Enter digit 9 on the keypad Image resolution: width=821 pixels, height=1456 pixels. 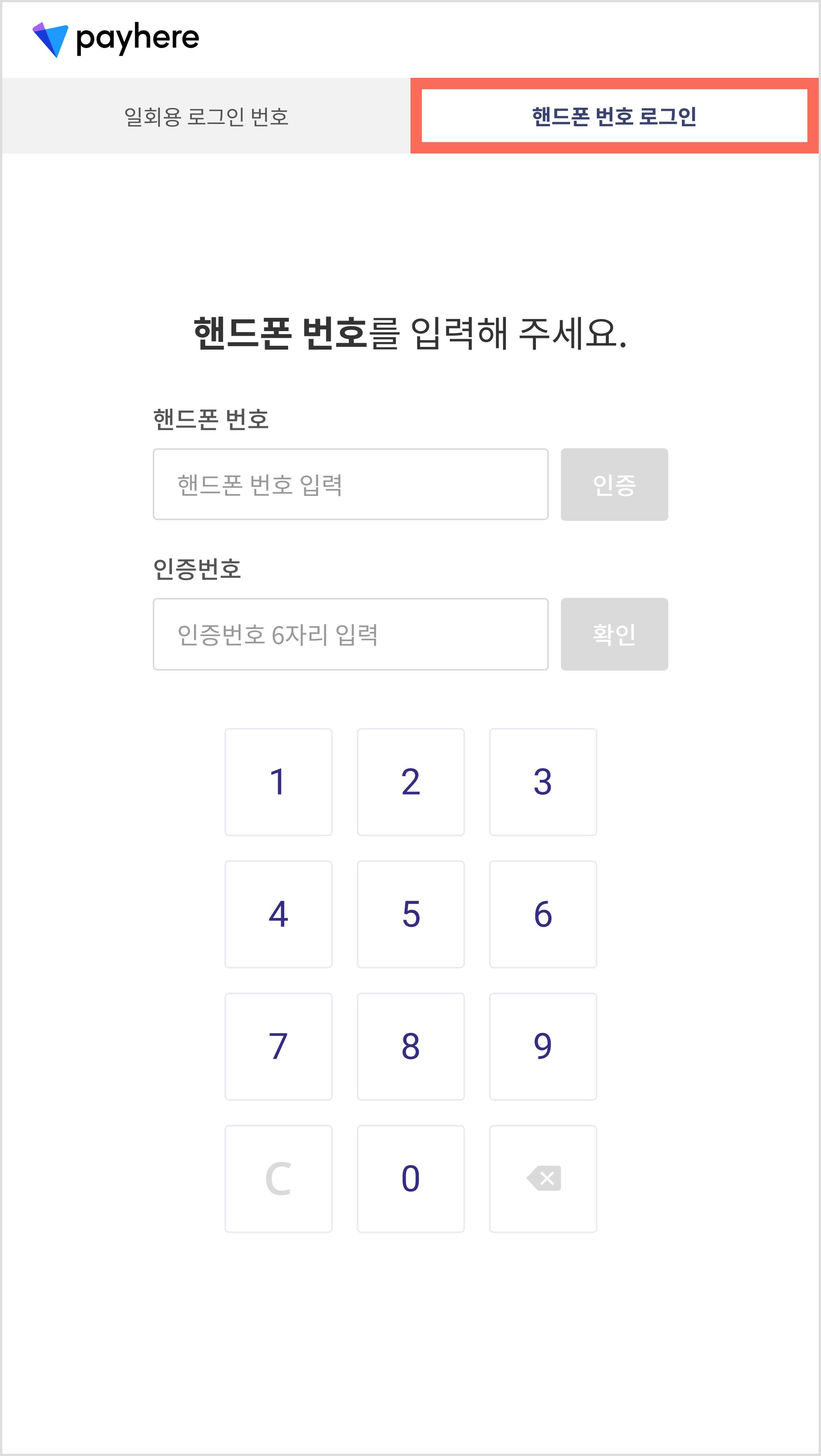click(543, 1047)
